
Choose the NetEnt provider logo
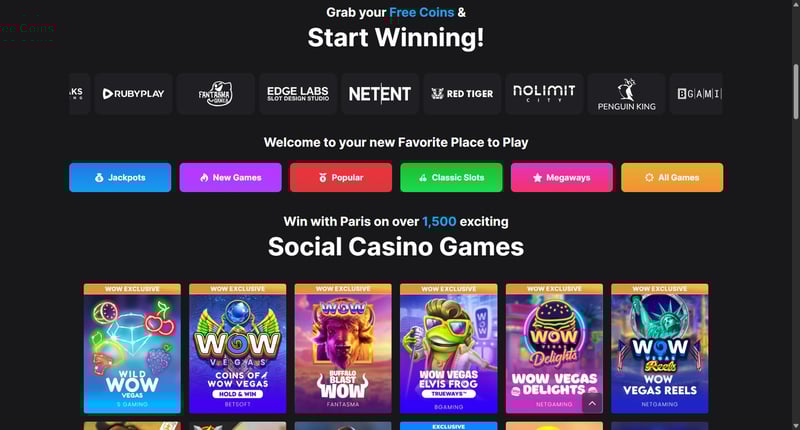point(380,93)
